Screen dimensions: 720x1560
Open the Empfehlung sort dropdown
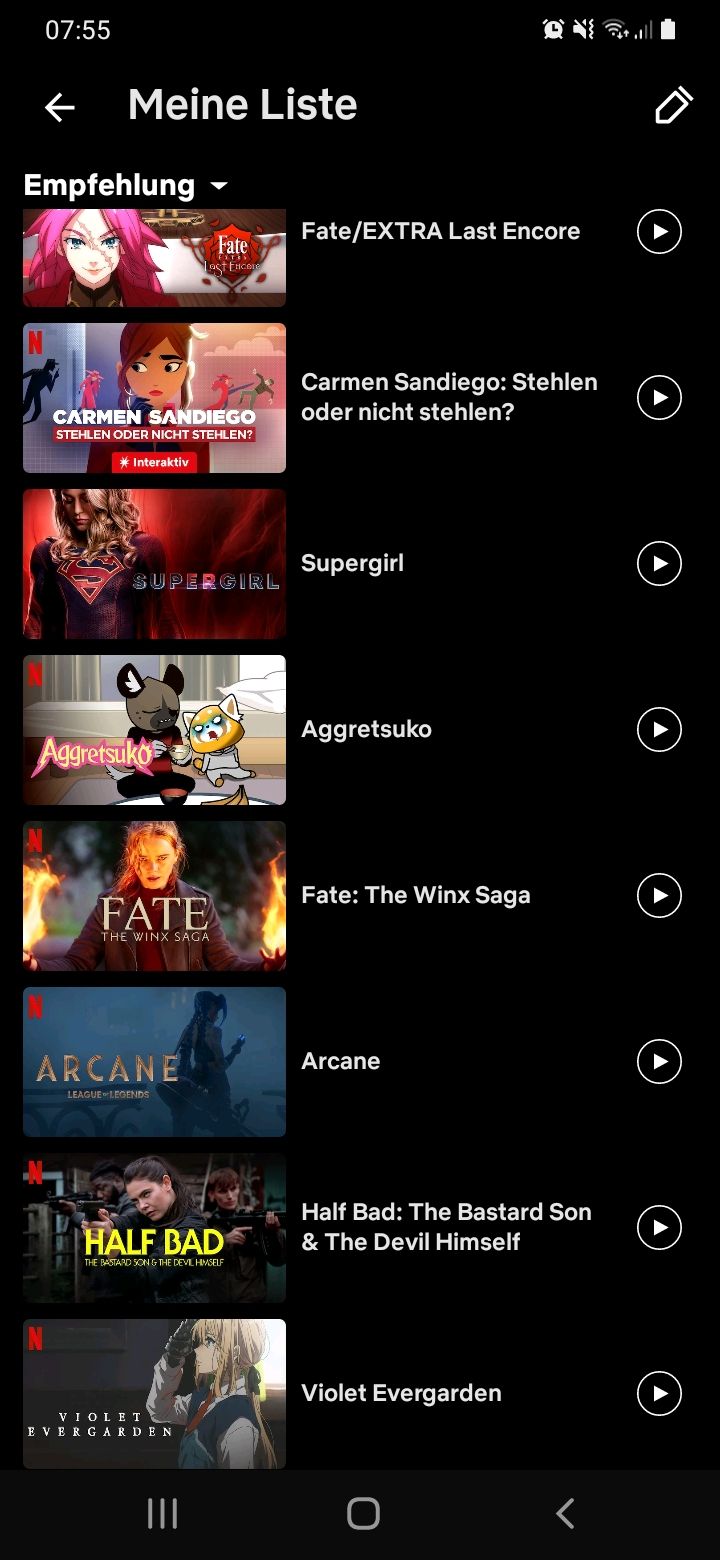[125, 186]
